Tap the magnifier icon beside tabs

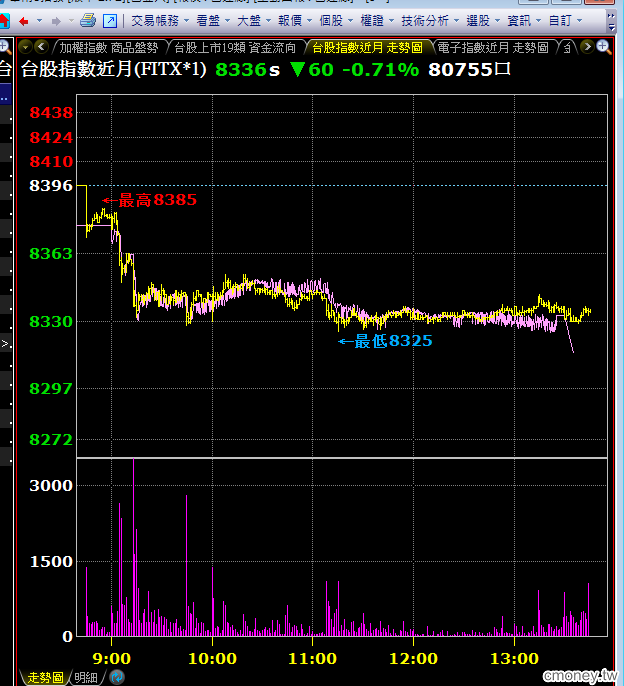pos(603,47)
